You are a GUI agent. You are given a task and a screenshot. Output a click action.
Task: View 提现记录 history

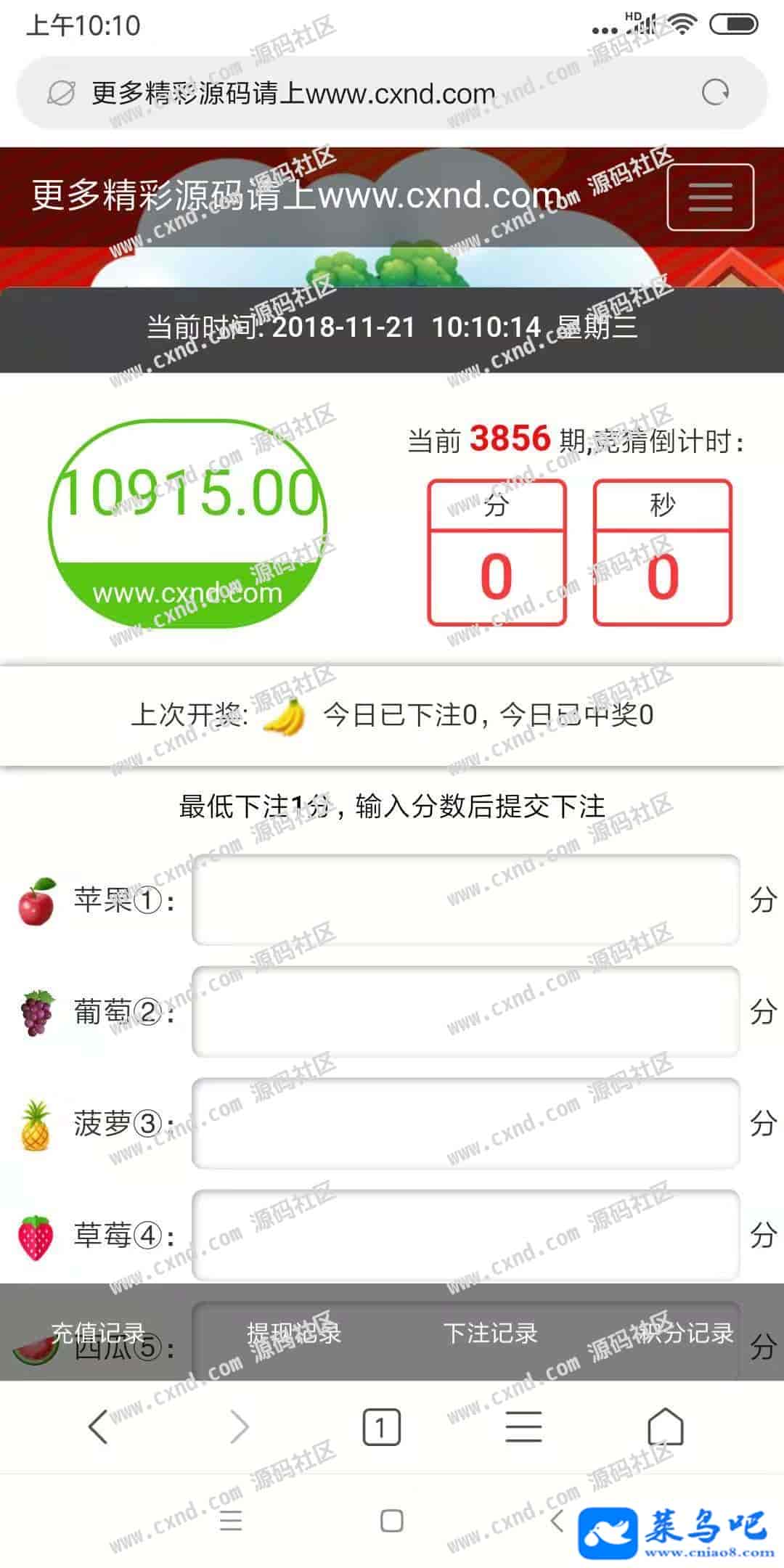294,1333
